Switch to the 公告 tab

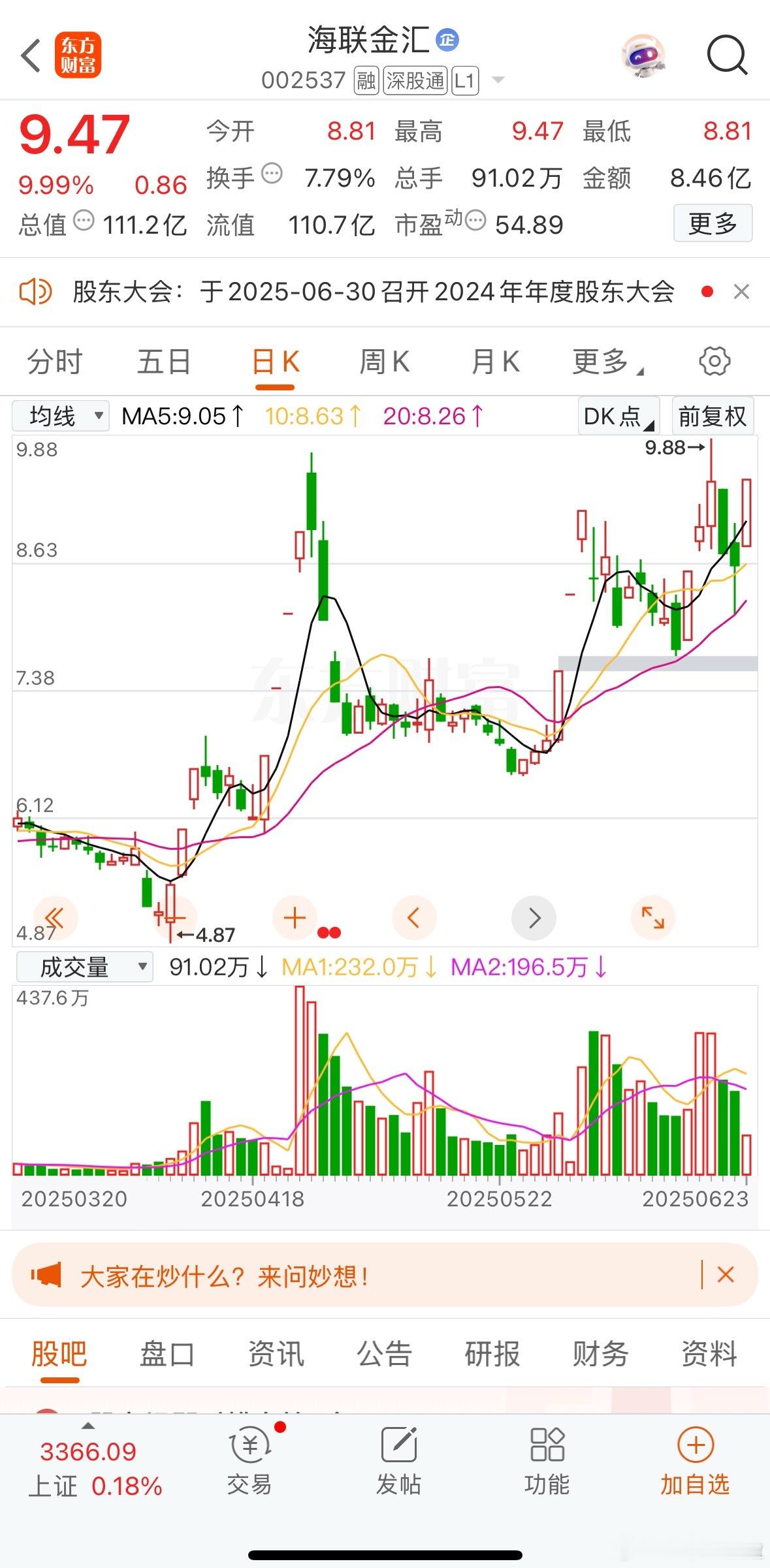pos(384,1353)
